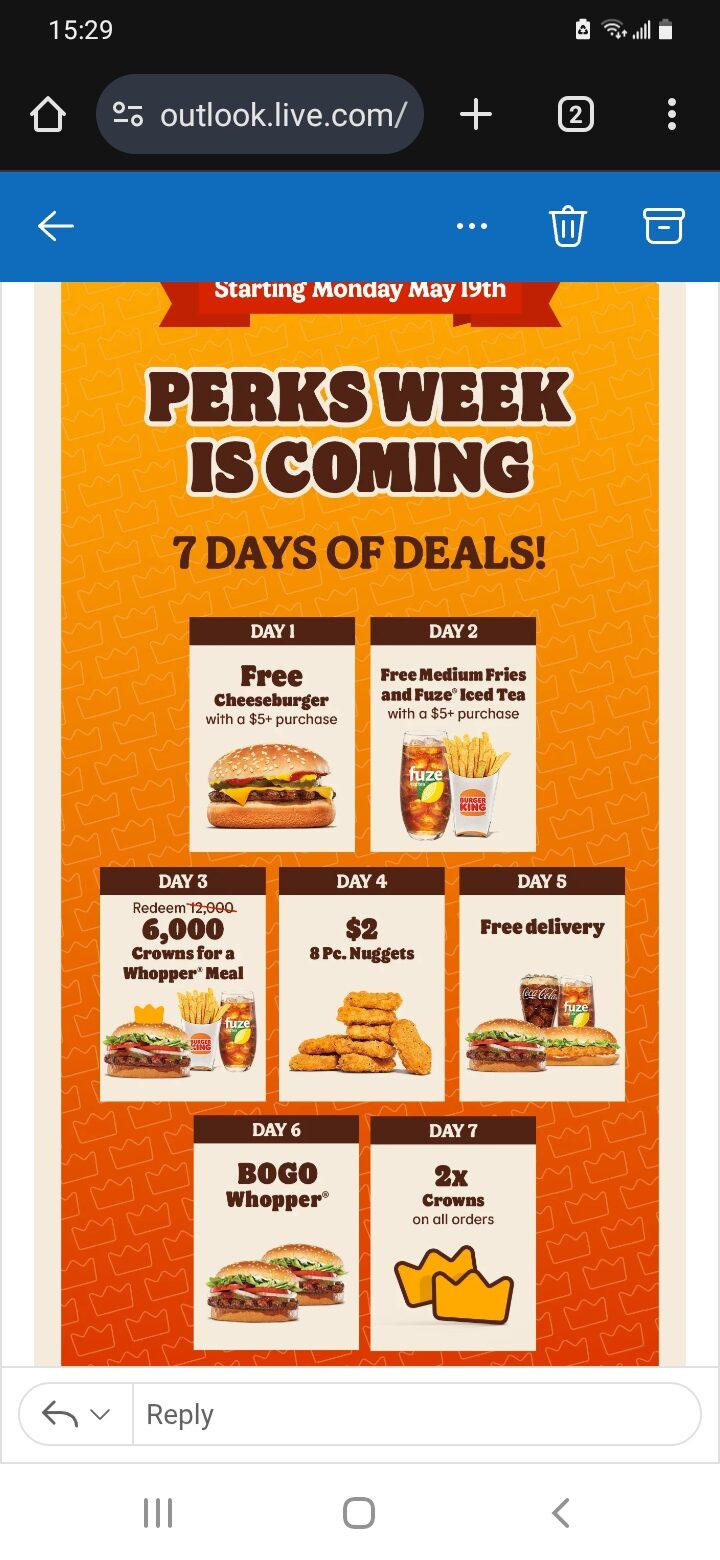This screenshot has width=720, height=1560.
Task: Delete this email
Action: pyautogui.click(x=567, y=227)
